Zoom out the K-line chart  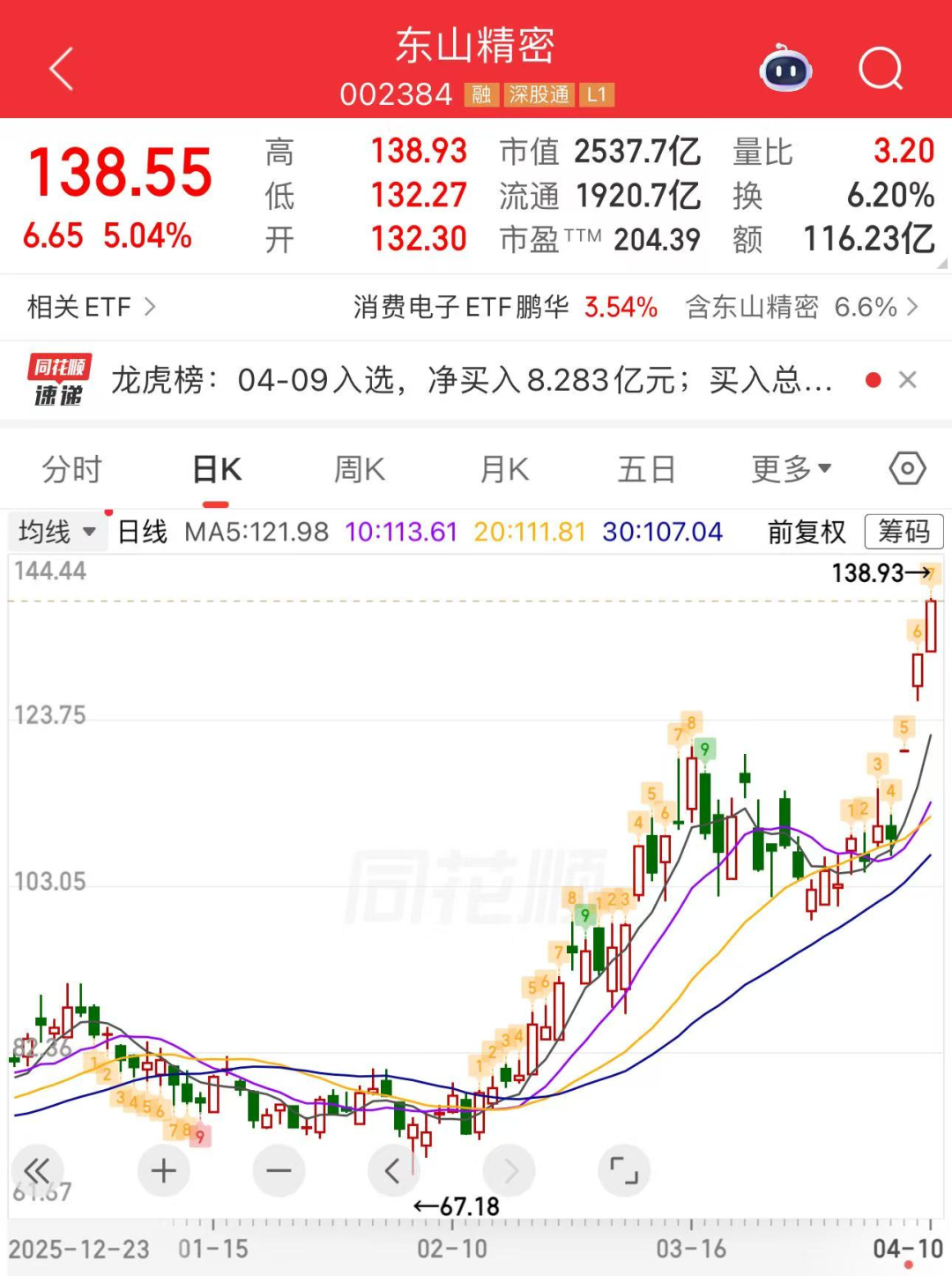pos(279,1171)
